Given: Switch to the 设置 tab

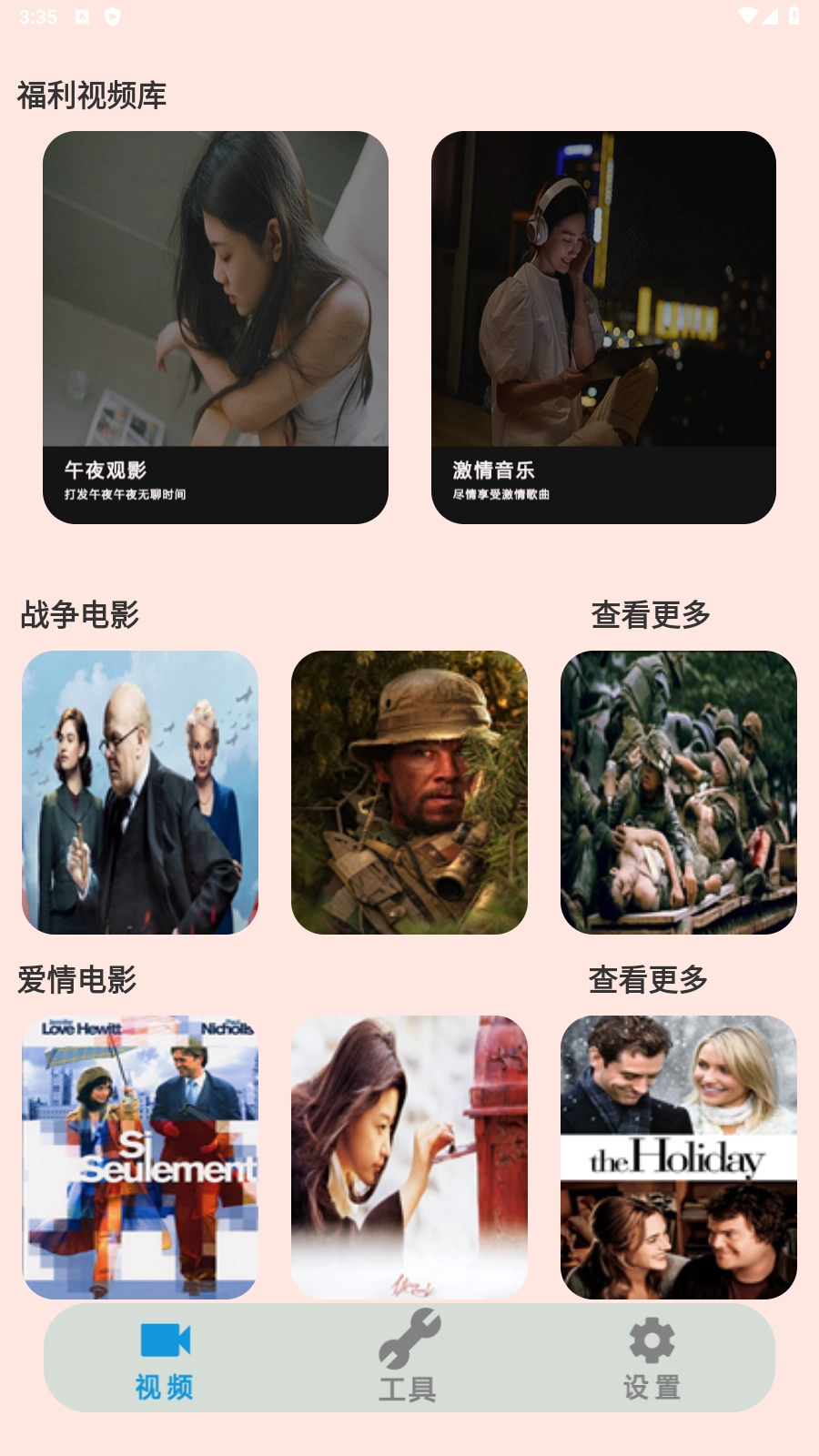Looking at the screenshot, I should [x=652, y=1359].
